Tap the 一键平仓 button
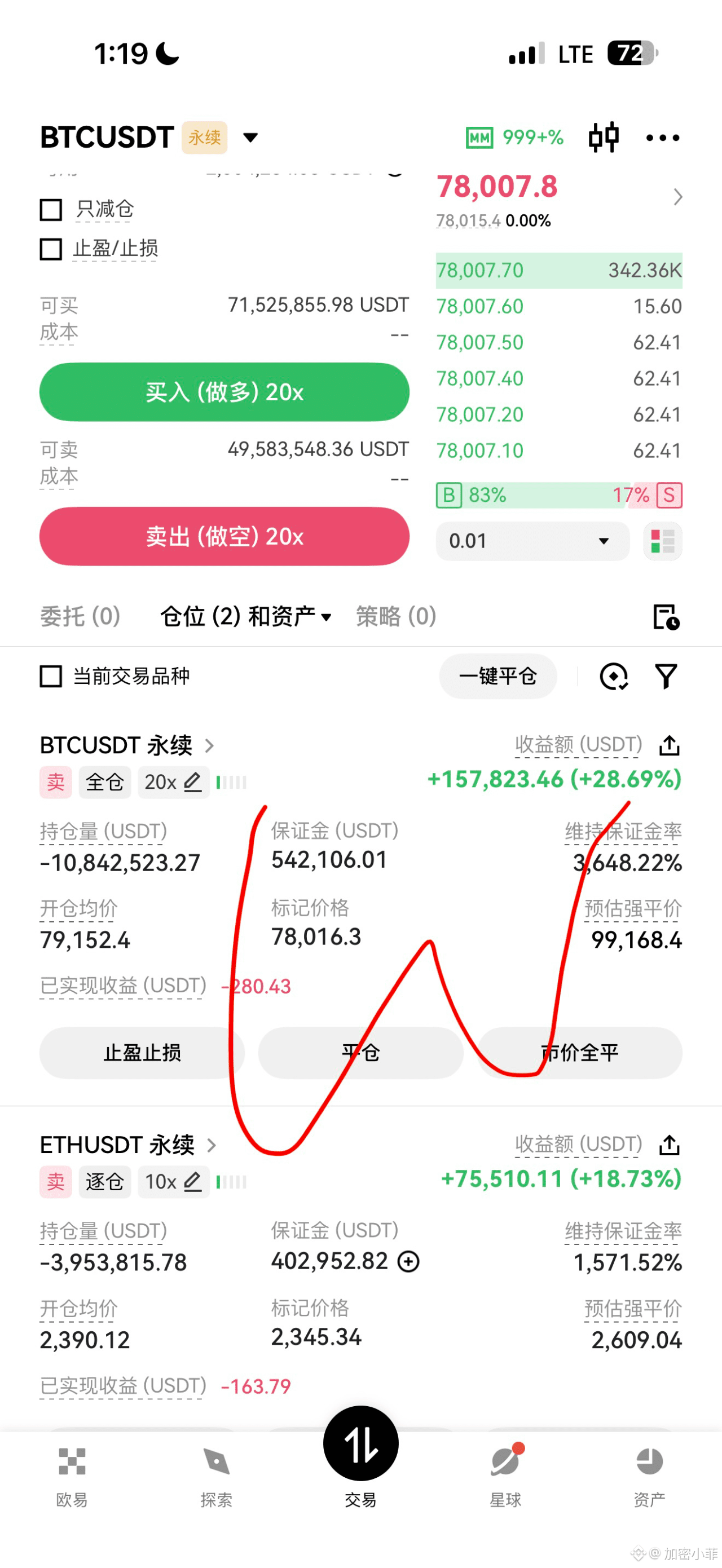The height and width of the screenshot is (1568, 722). 498,676
